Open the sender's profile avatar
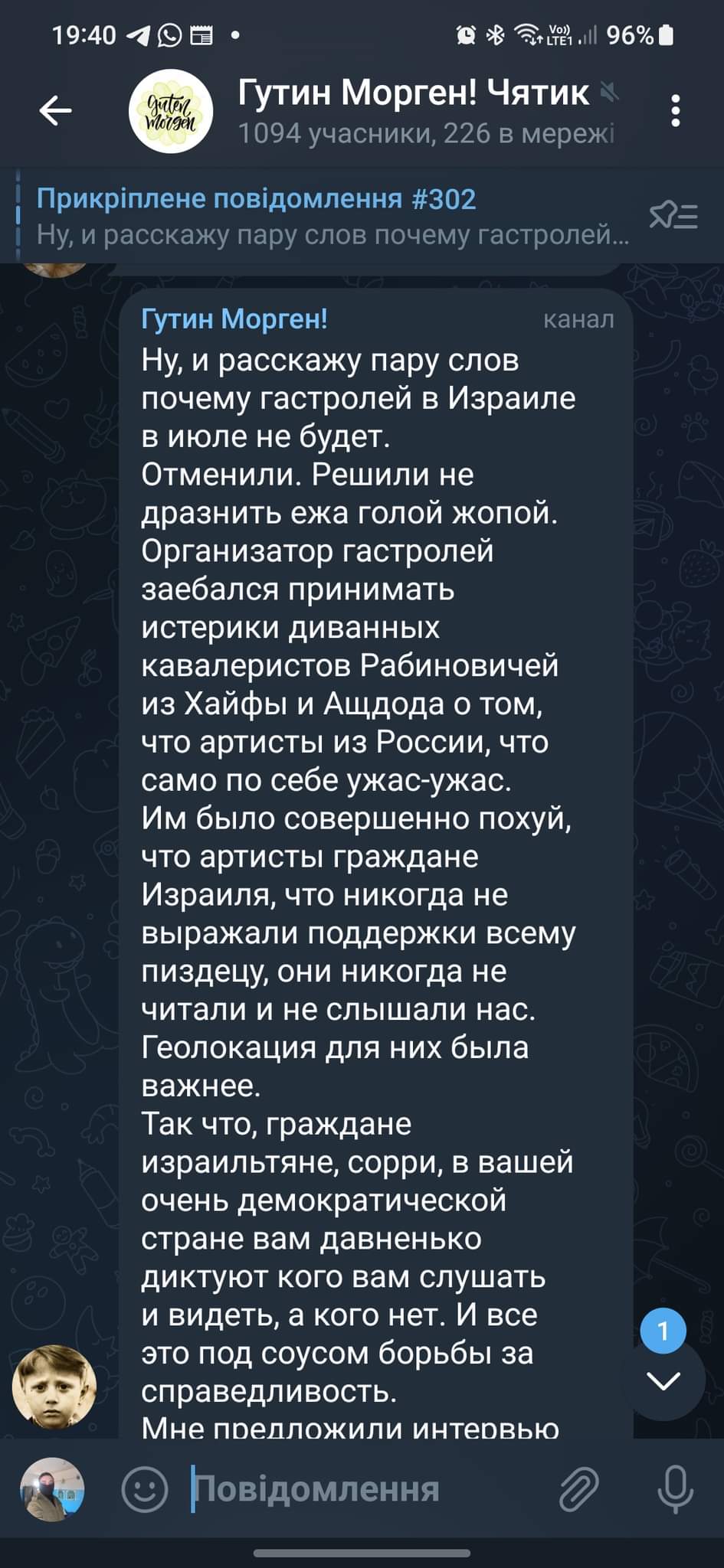 point(54,1387)
